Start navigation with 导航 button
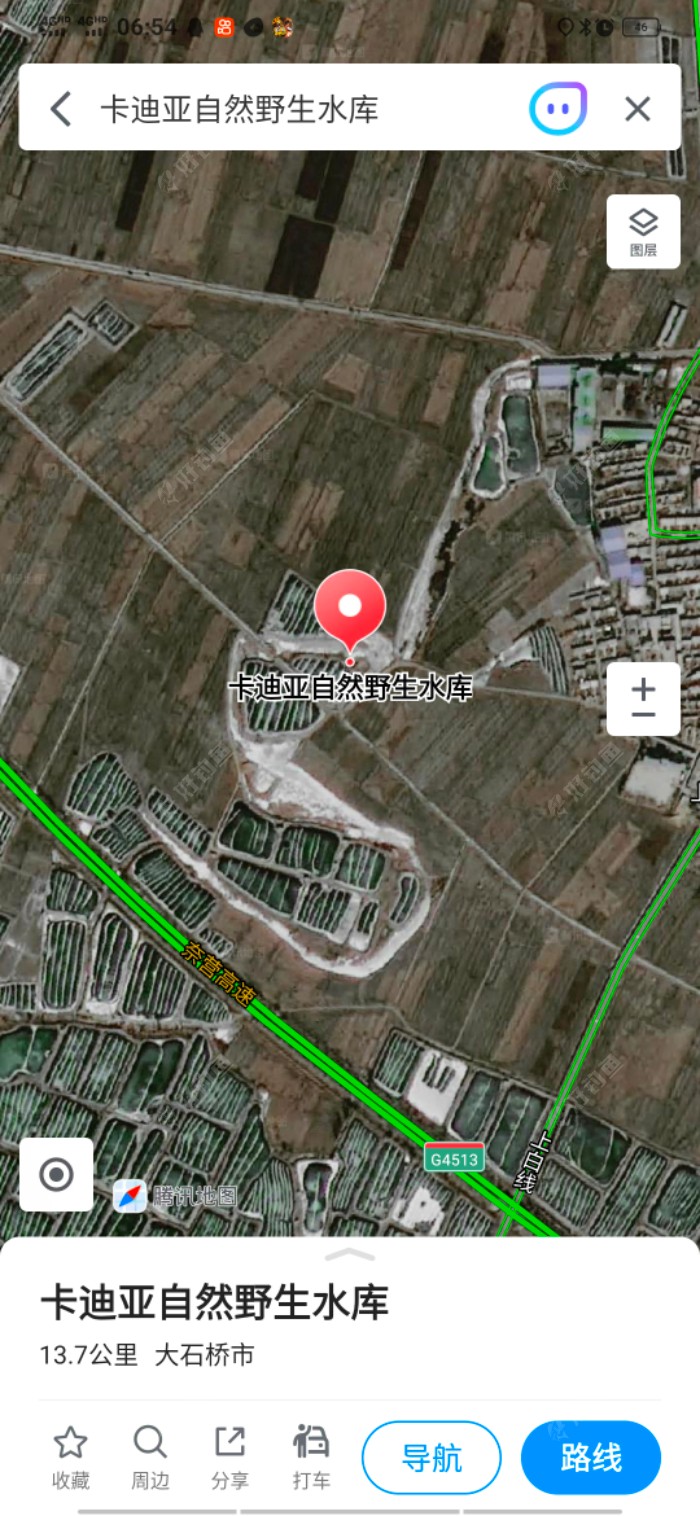 431,1457
